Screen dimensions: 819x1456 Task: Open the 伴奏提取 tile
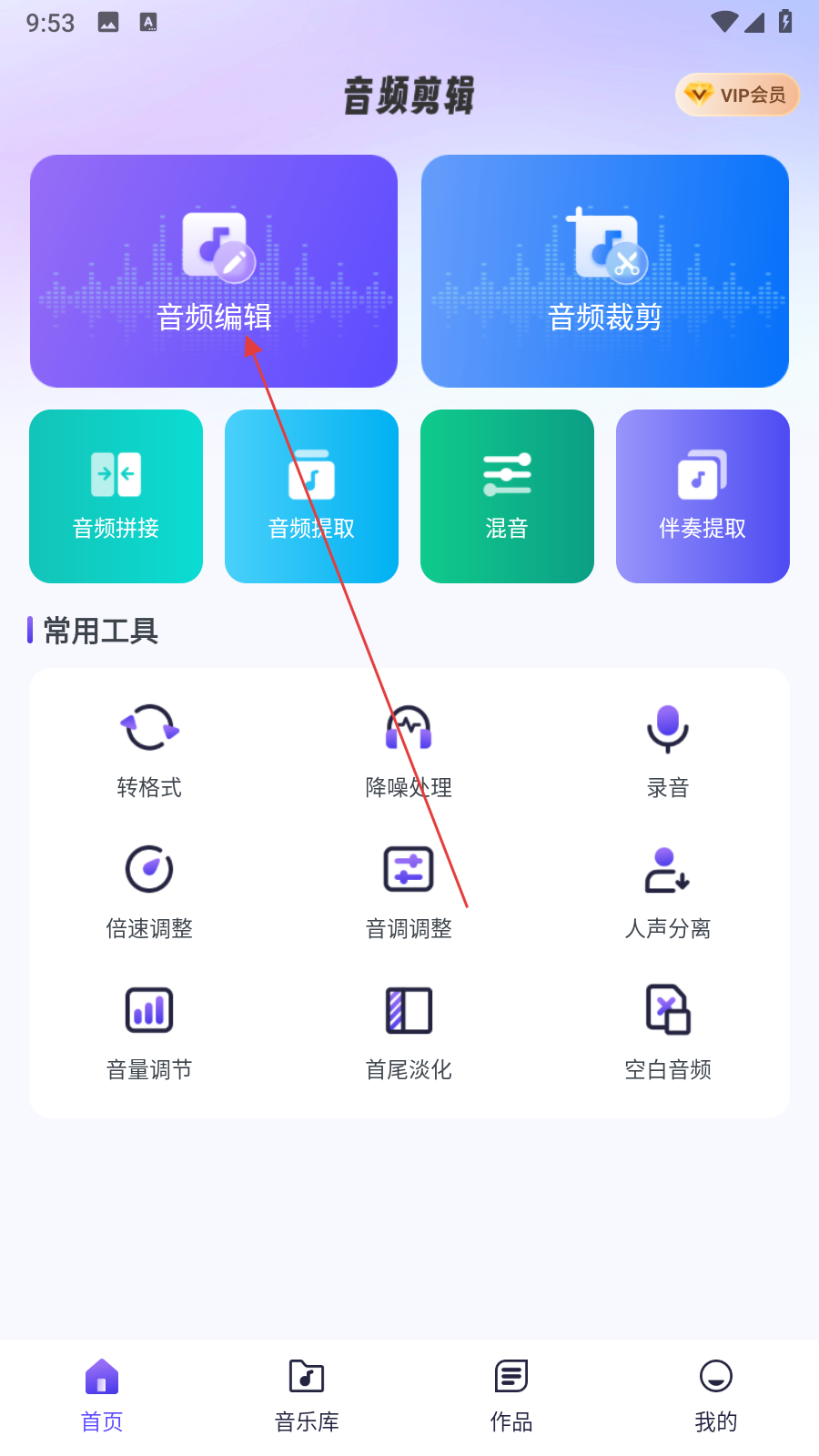[703, 496]
